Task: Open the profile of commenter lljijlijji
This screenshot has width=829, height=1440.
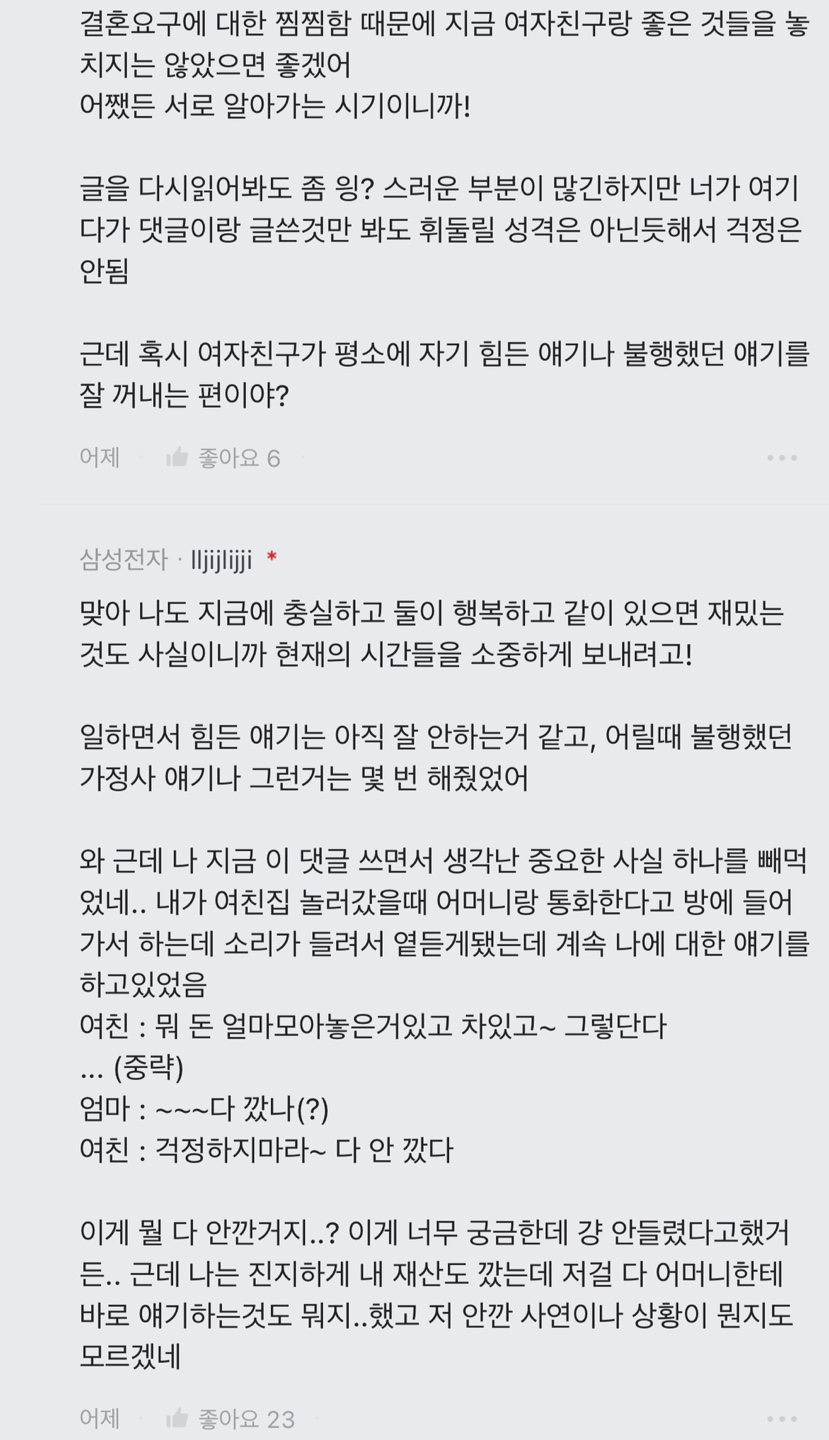Action: (221, 560)
